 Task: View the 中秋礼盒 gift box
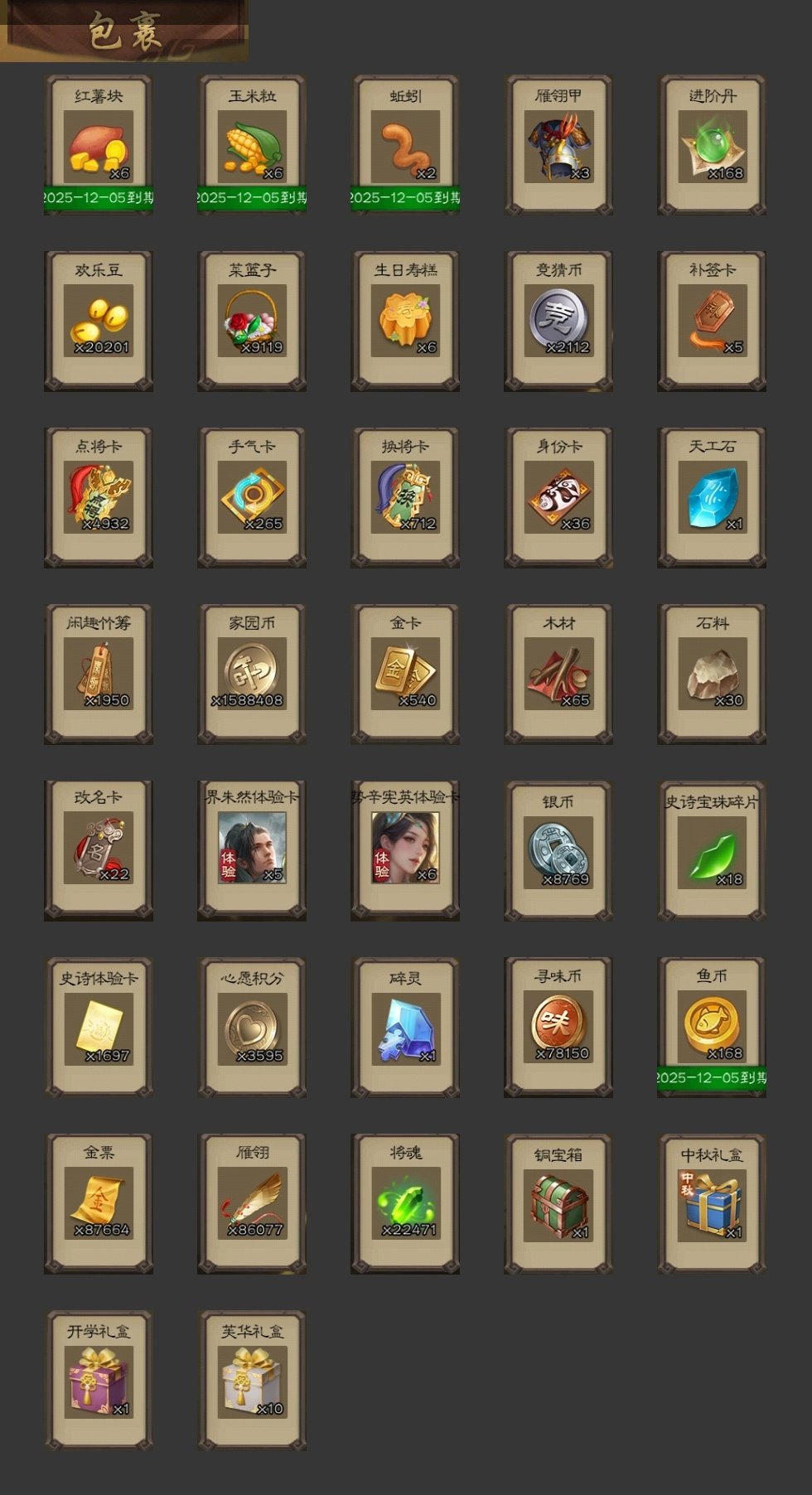(x=712, y=1205)
